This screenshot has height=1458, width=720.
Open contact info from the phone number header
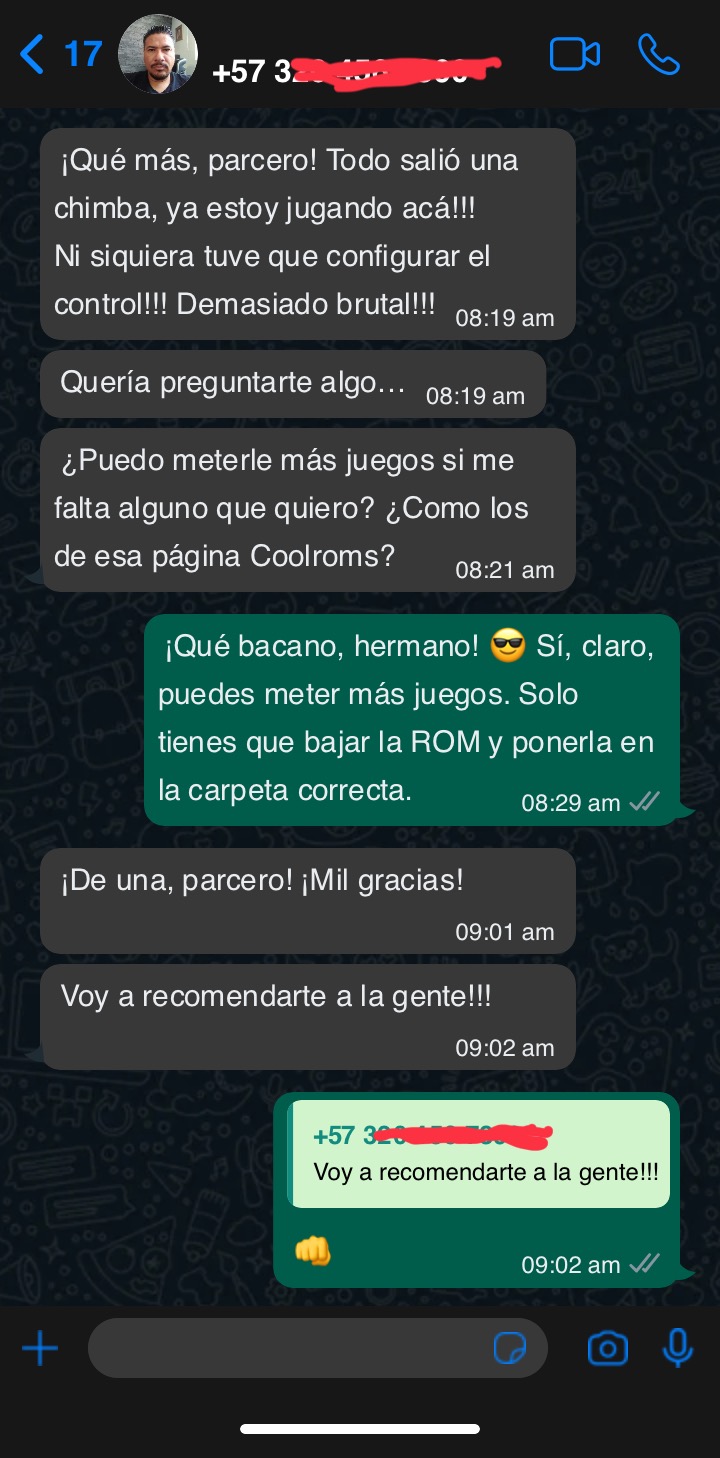pyautogui.click(x=355, y=70)
